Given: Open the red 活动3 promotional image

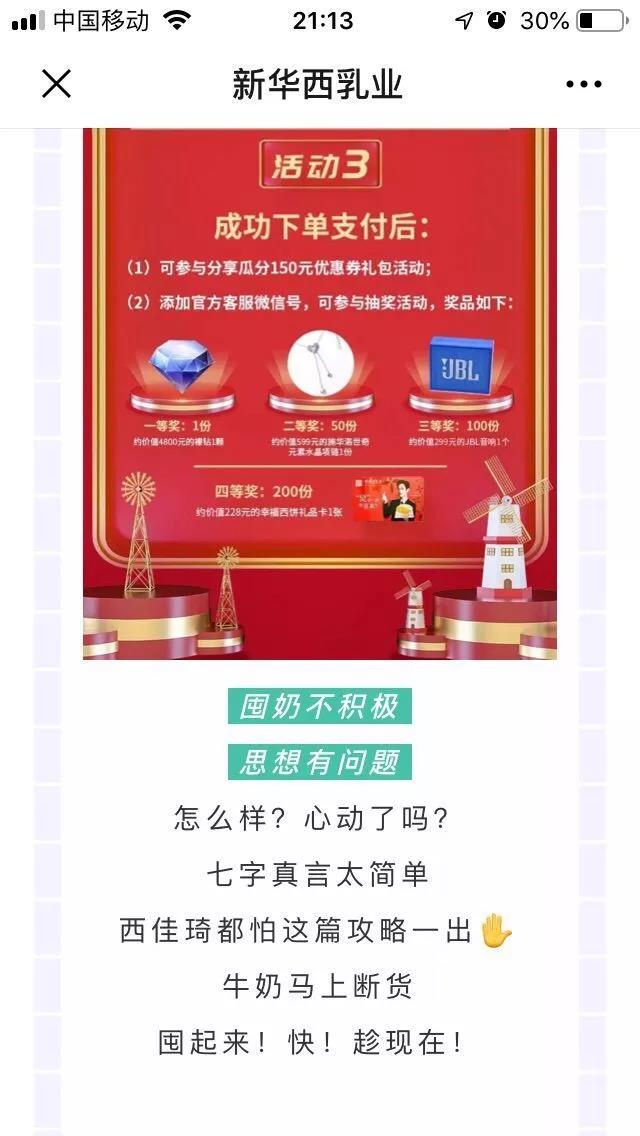Looking at the screenshot, I should (x=320, y=393).
